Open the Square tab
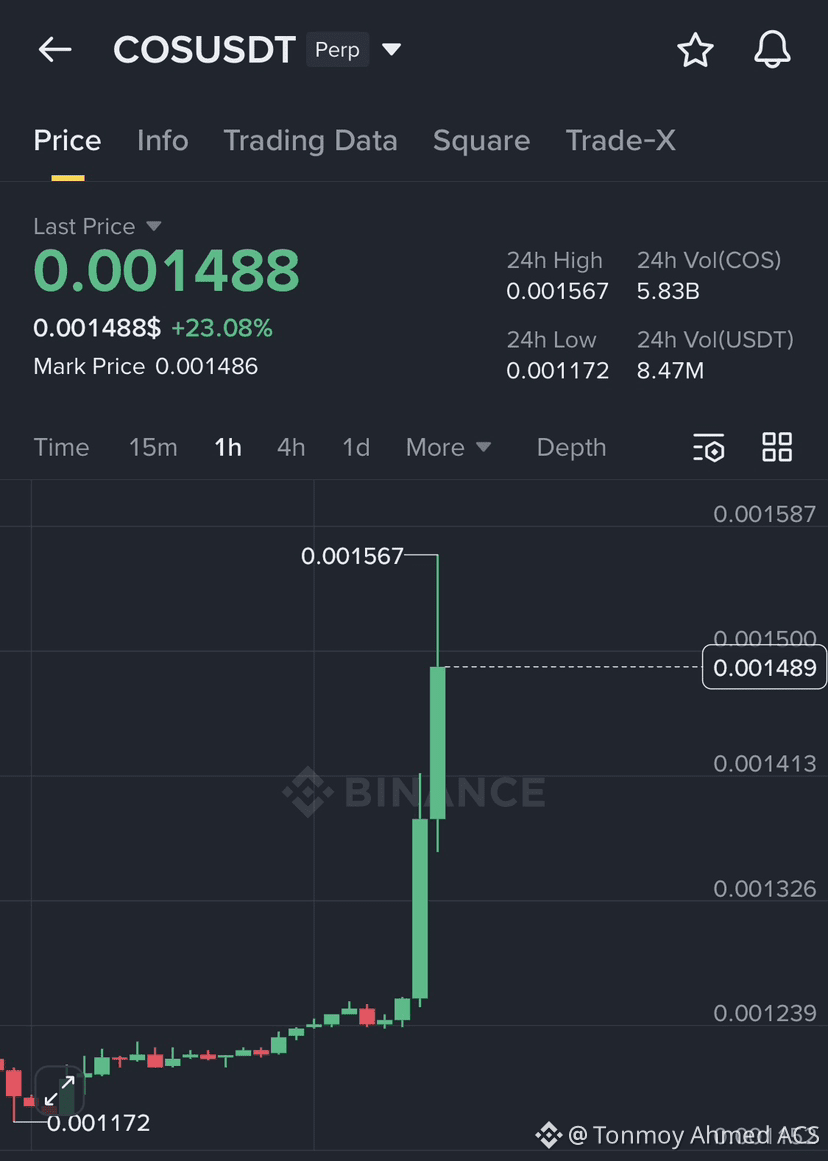This screenshot has height=1161, width=828. pos(481,141)
